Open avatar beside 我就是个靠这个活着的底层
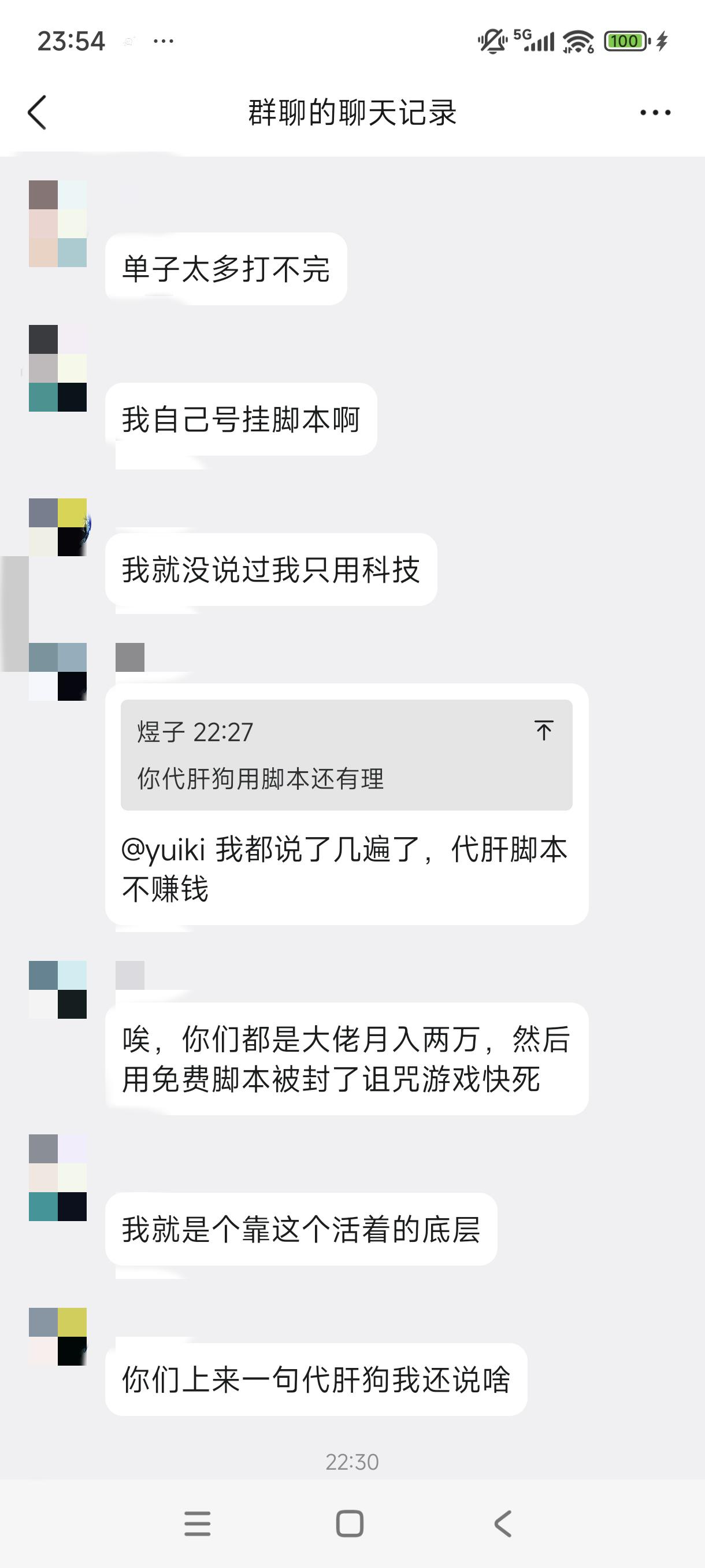 point(58,1177)
